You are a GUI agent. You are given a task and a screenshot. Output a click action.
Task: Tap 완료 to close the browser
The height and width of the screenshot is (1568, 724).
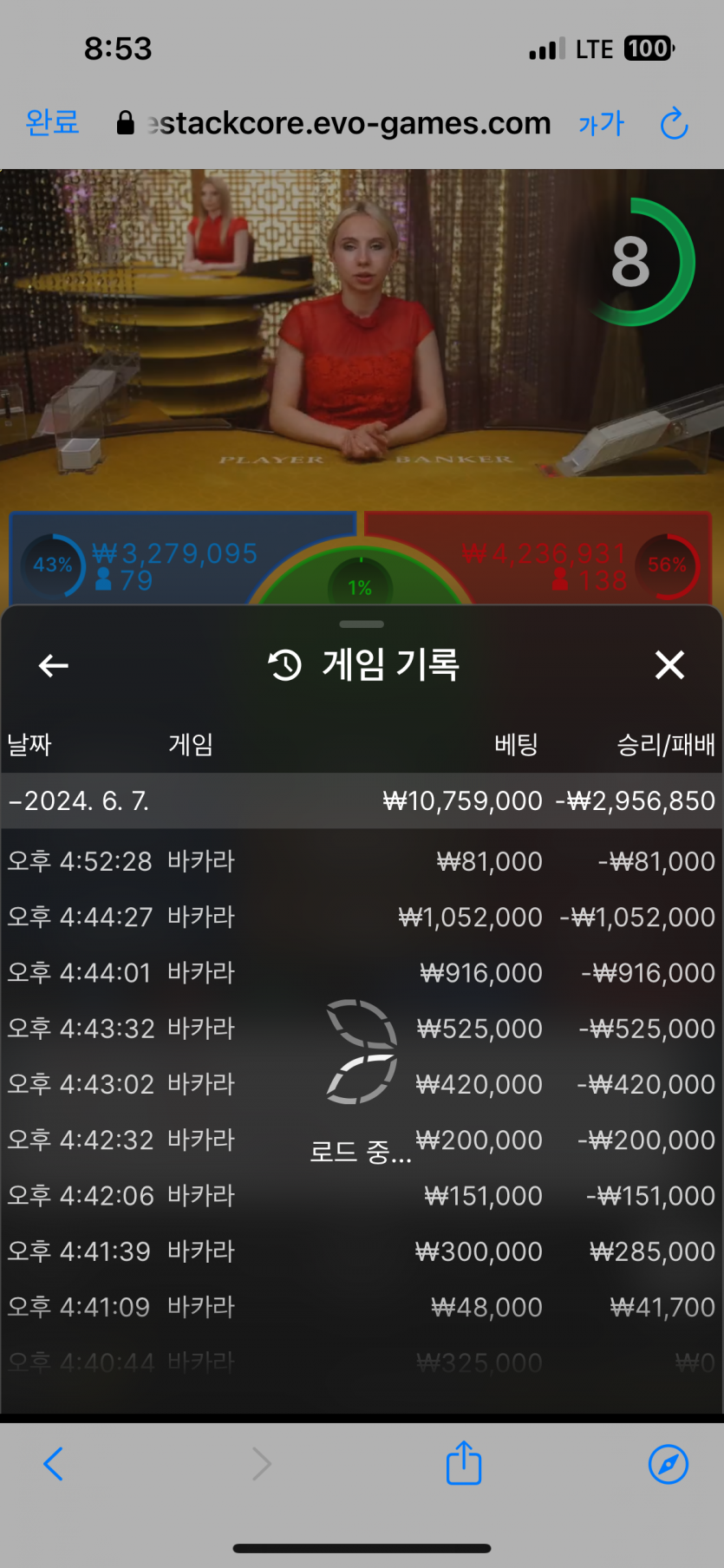tap(52, 123)
